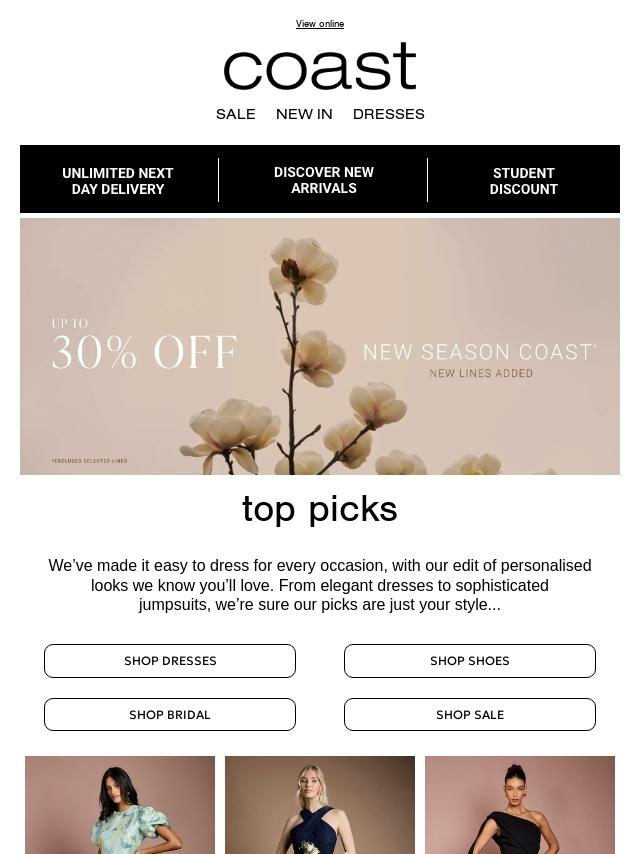
Task: Tap Unlimited Next Day Delivery banner
Action: click(118, 181)
